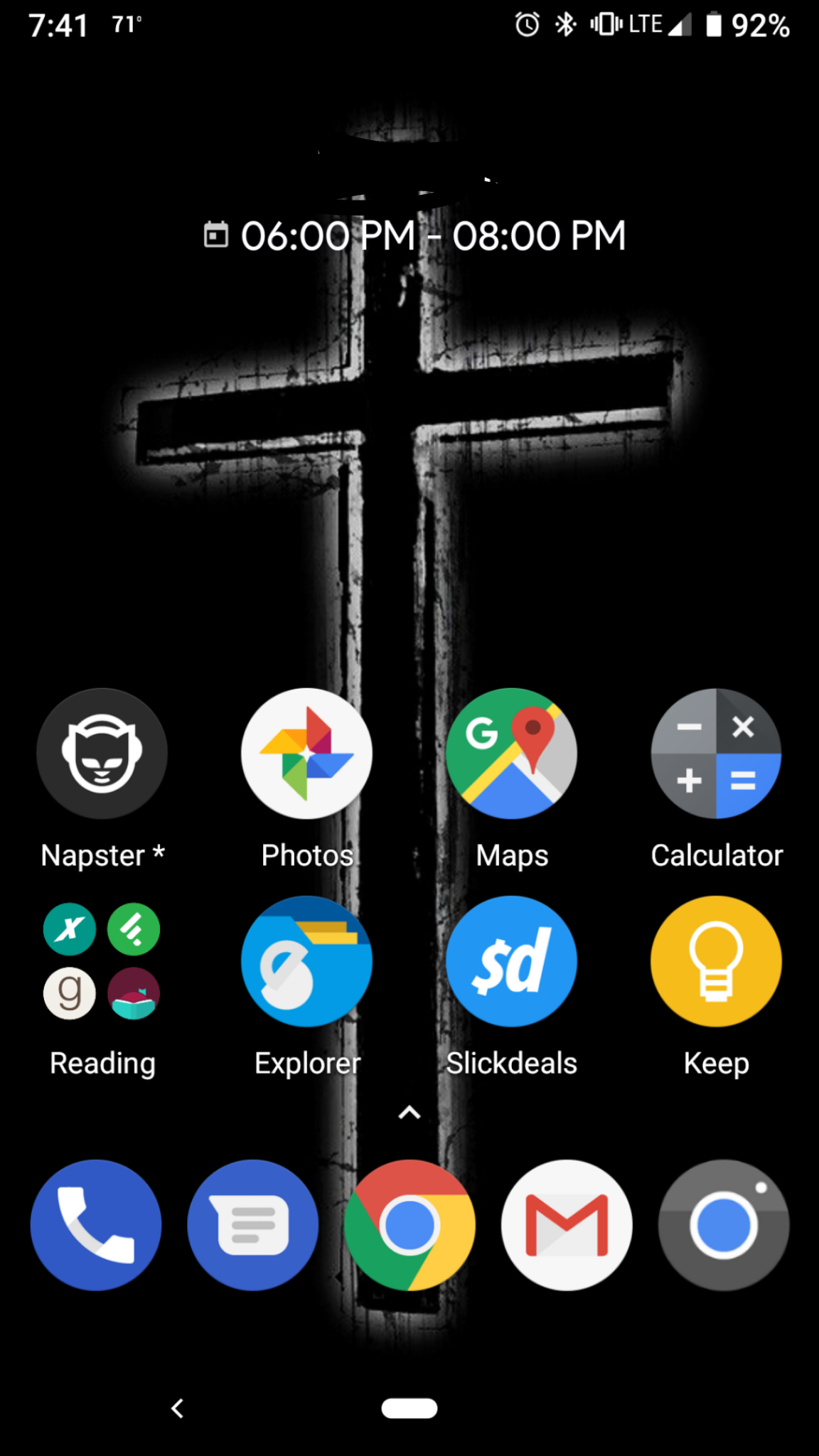Tap the 71 degrees weather indicator

122,23
